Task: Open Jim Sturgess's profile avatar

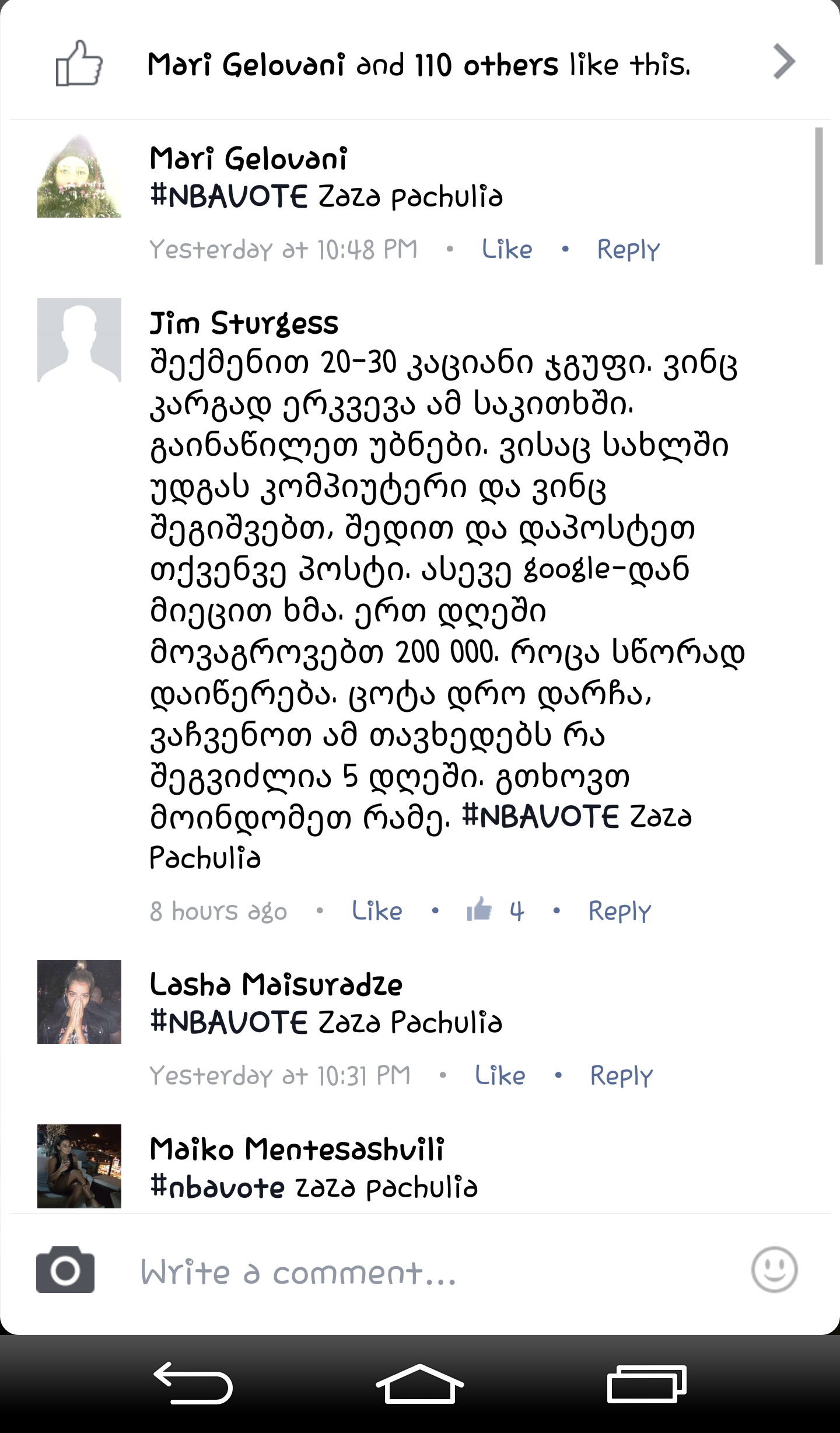Action: (x=79, y=340)
